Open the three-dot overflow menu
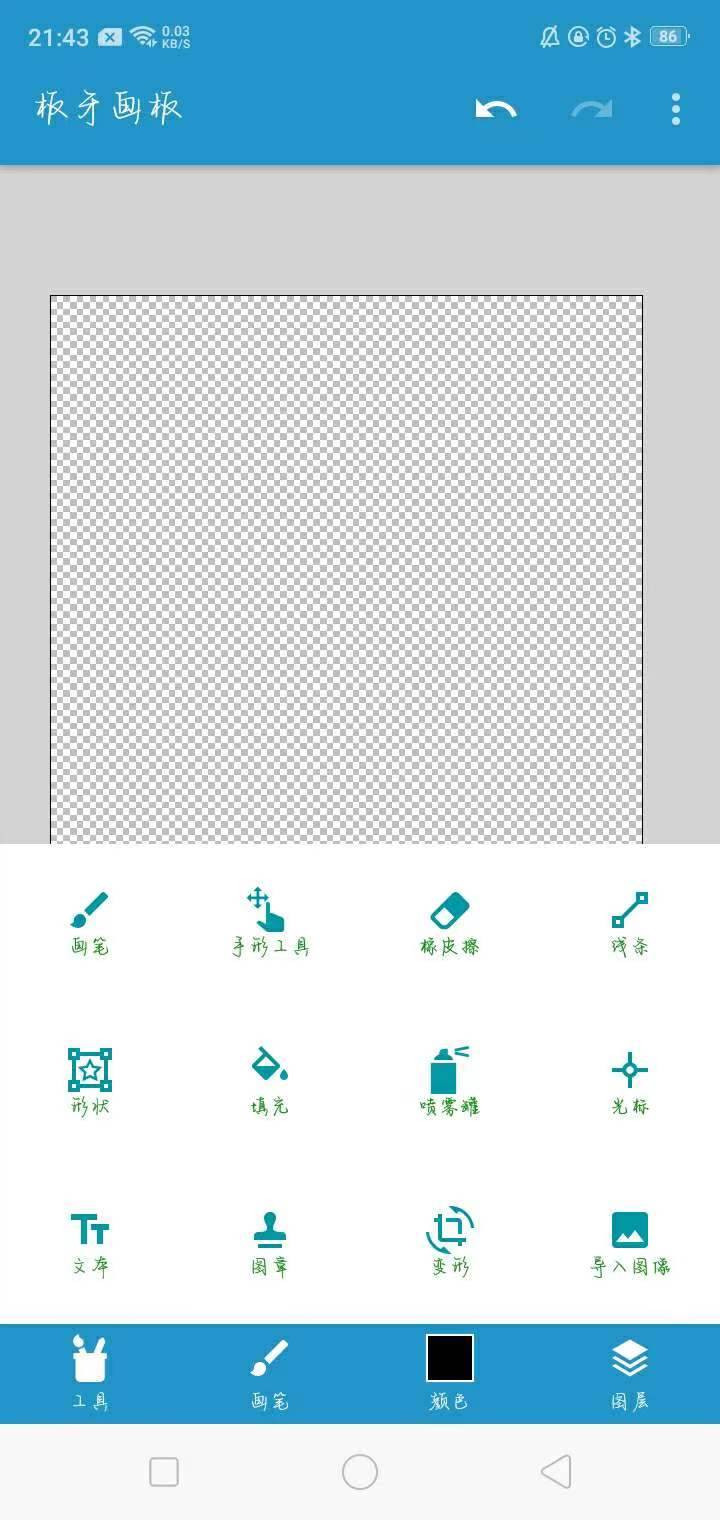The height and width of the screenshot is (1520, 720). (676, 109)
